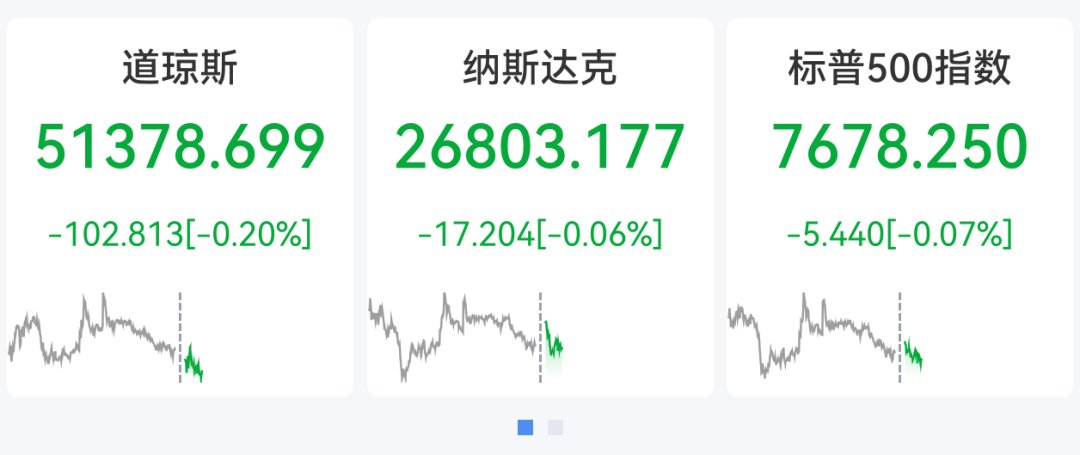The height and width of the screenshot is (455, 1080).
Task: Open the 纳斯达克 index card
Action: click(540, 207)
